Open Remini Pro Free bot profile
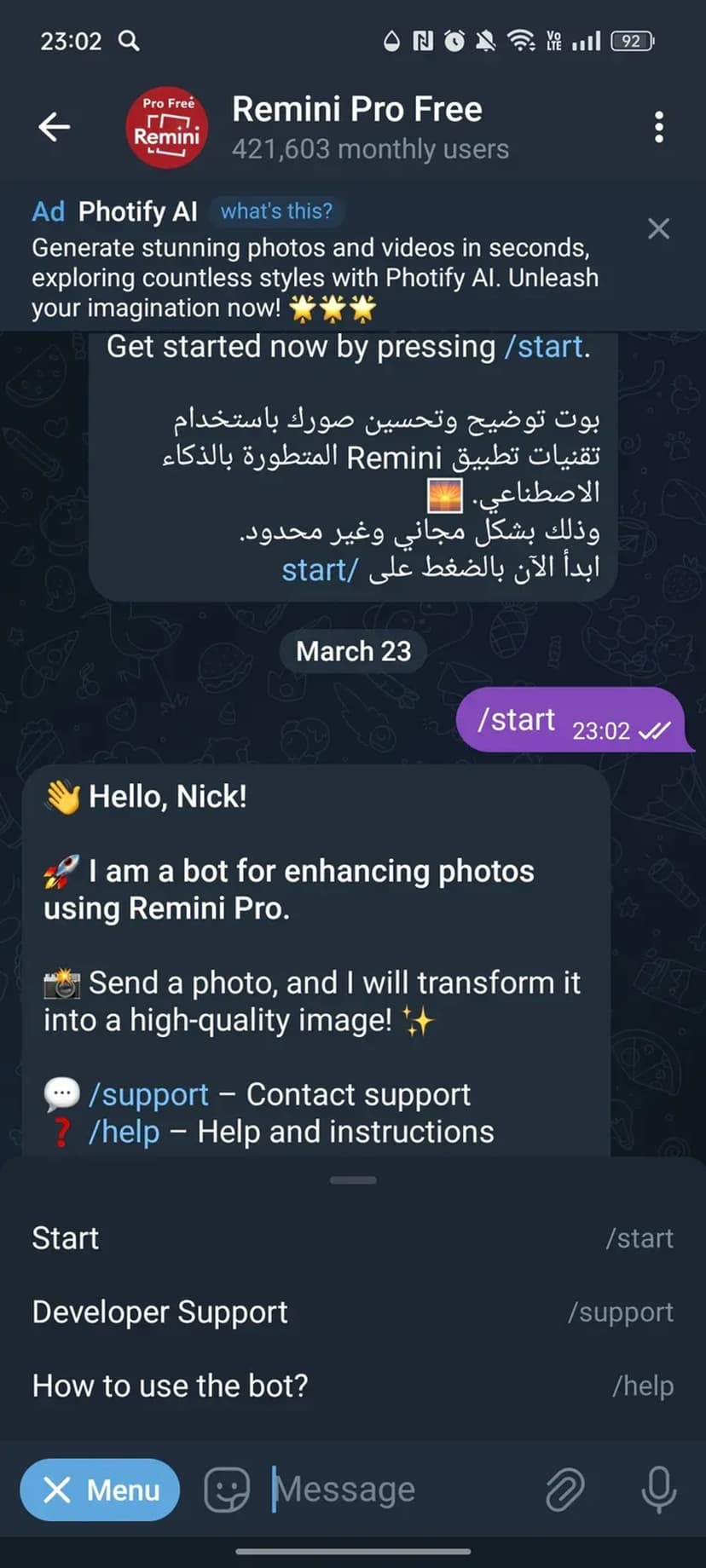706x1568 pixels. [x=356, y=127]
